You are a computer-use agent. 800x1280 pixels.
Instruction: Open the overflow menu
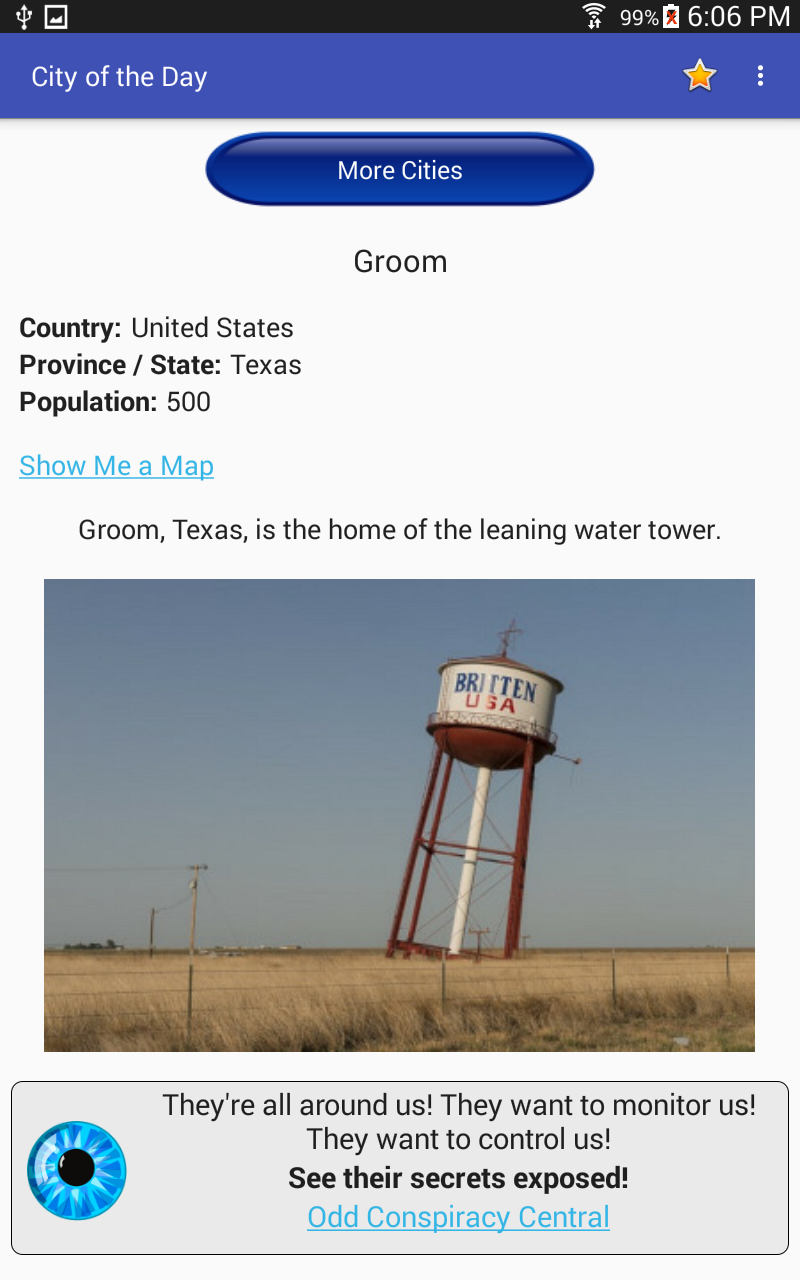pos(761,76)
